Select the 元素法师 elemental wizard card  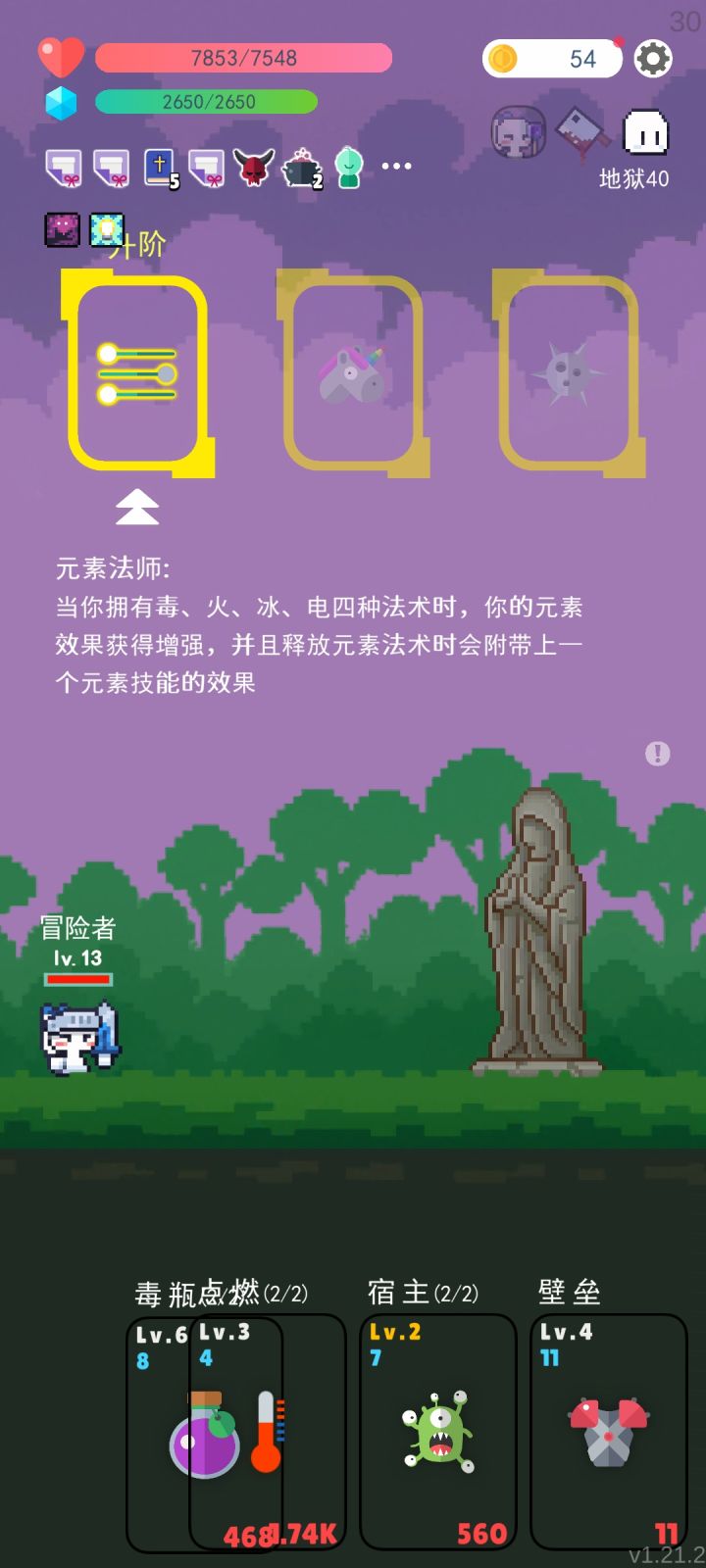pyautogui.click(x=137, y=372)
